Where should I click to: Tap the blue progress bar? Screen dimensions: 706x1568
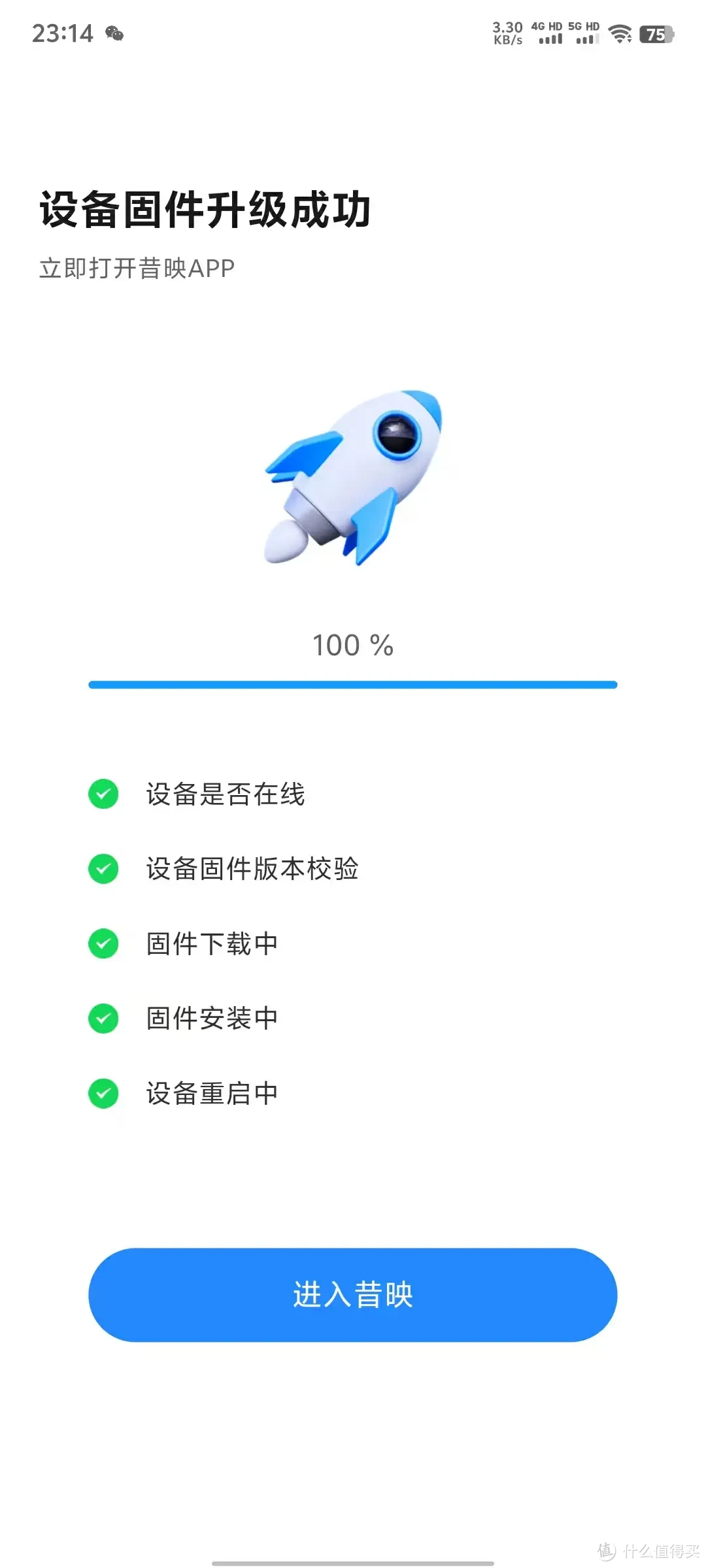pyautogui.click(x=353, y=684)
